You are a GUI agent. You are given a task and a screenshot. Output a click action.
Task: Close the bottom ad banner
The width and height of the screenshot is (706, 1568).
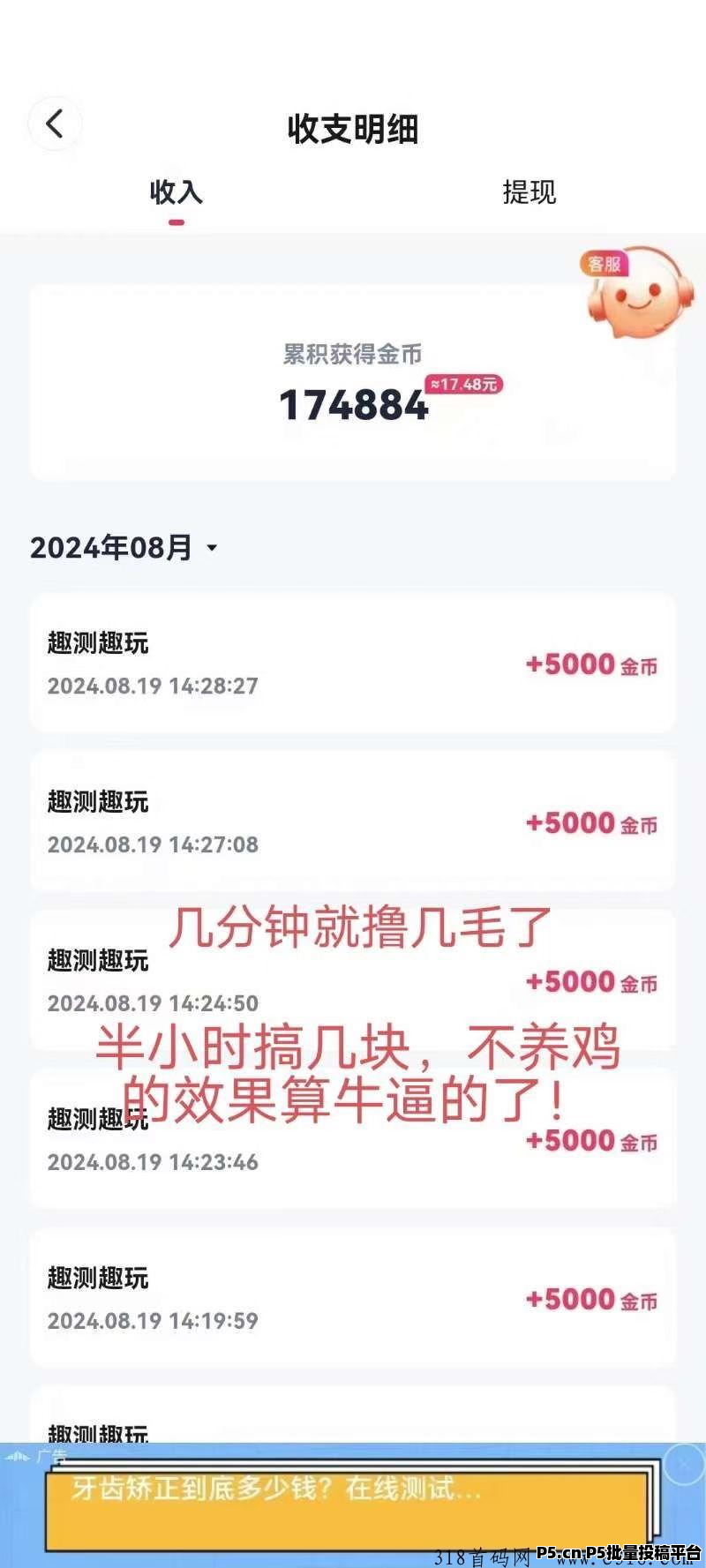tap(682, 1464)
